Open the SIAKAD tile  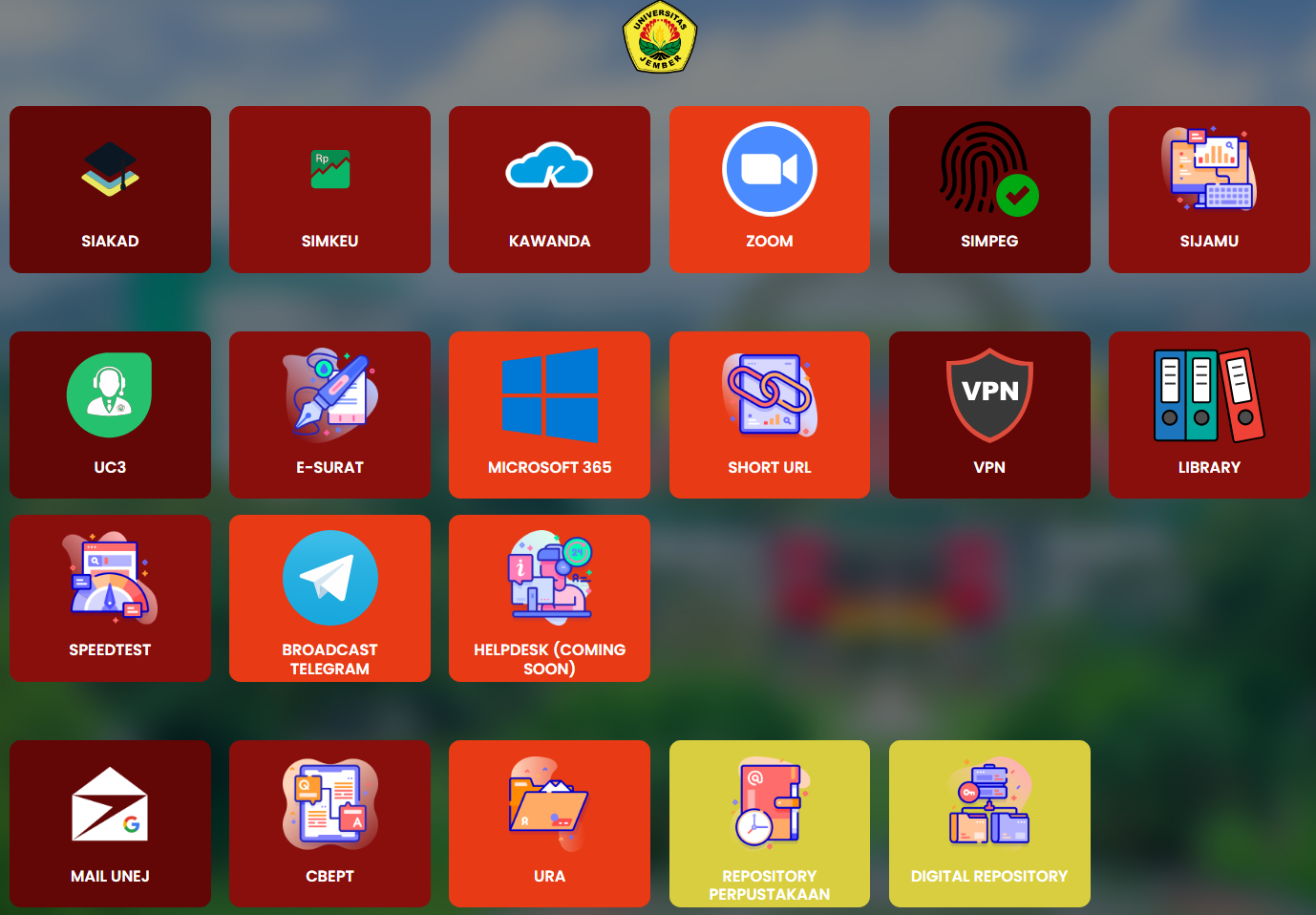(x=110, y=189)
